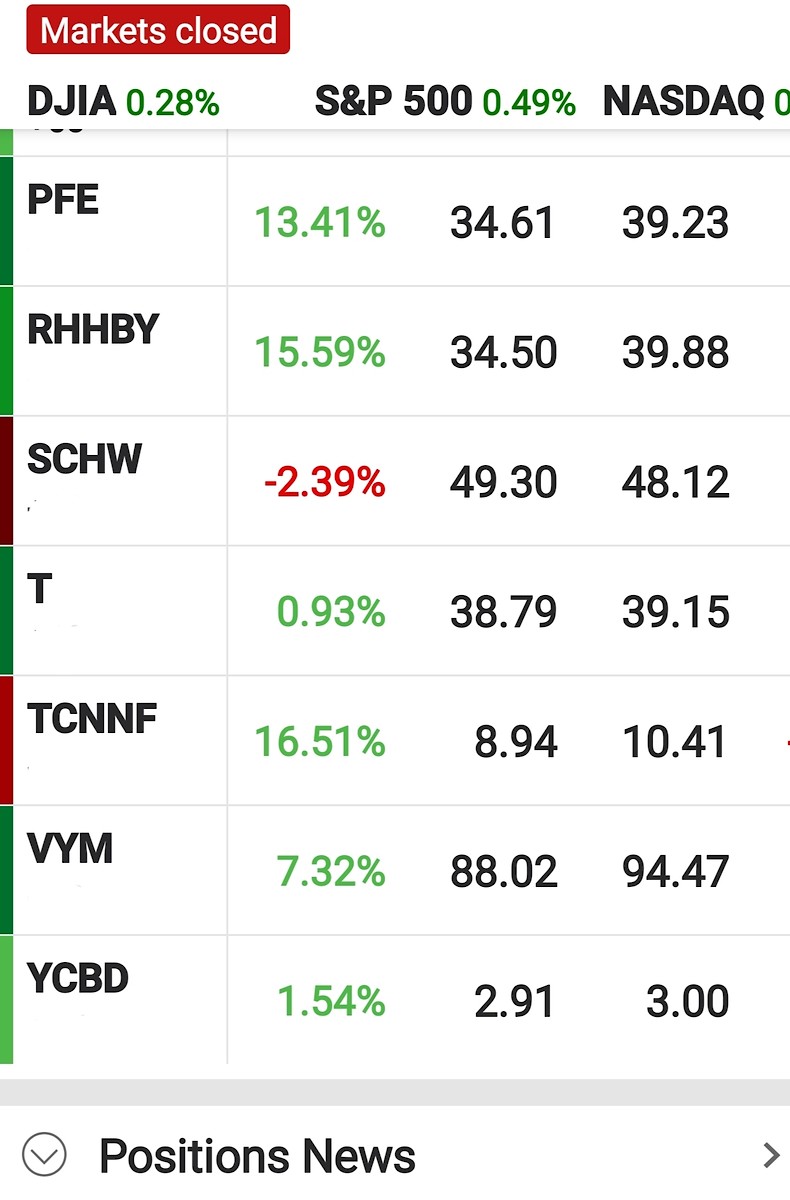790x1200 pixels.
Task: Collapse the Positions News circle chevron
Action: [43, 1157]
